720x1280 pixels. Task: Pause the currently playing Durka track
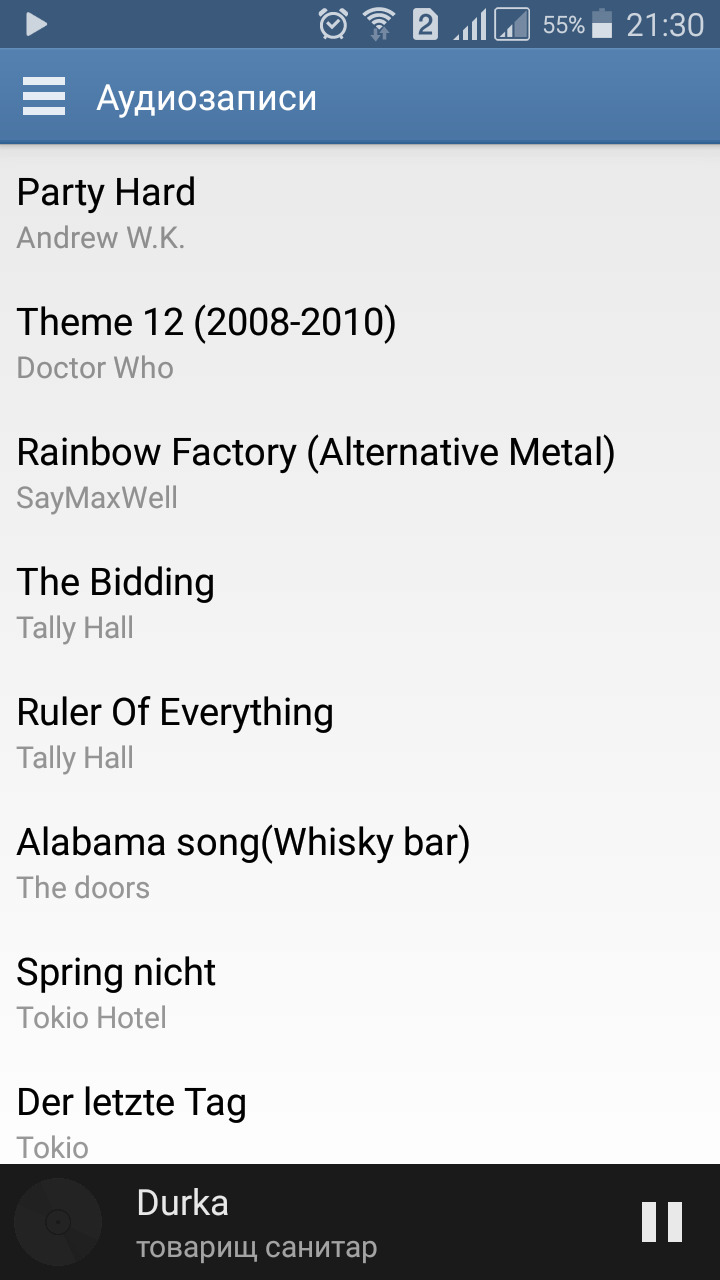tap(661, 1222)
